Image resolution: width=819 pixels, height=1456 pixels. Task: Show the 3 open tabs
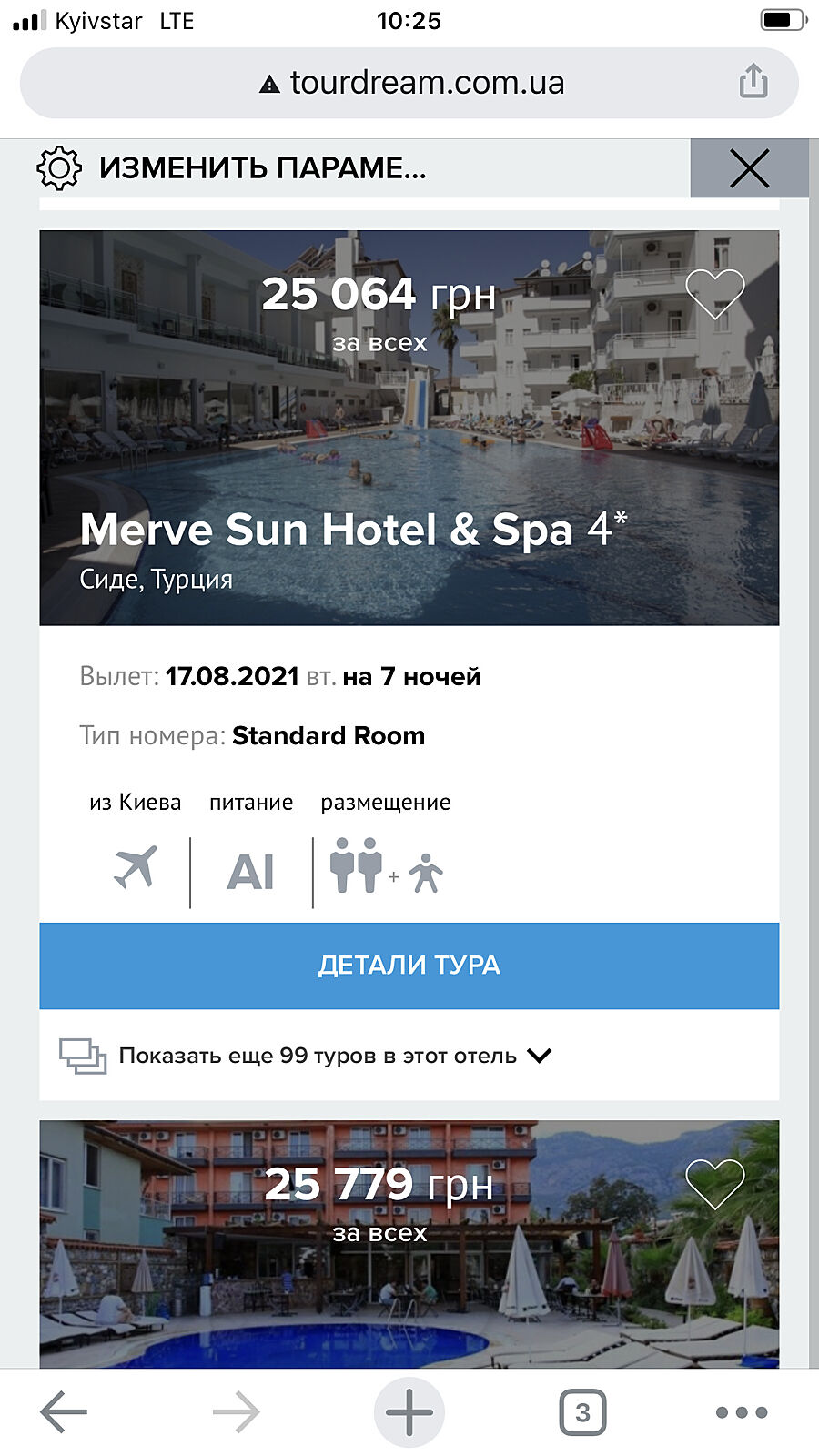pyautogui.click(x=582, y=1412)
